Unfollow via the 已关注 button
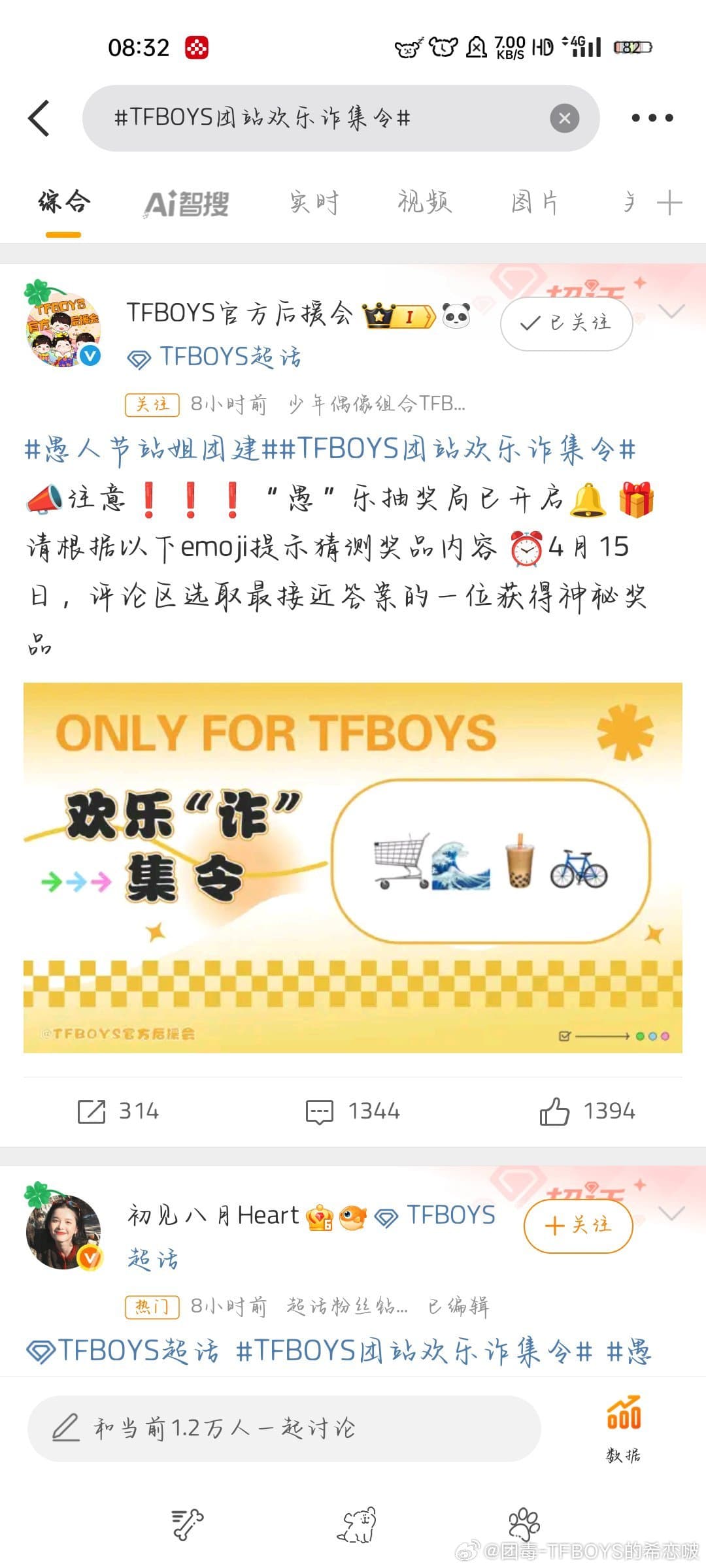 [x=566, y=323]
